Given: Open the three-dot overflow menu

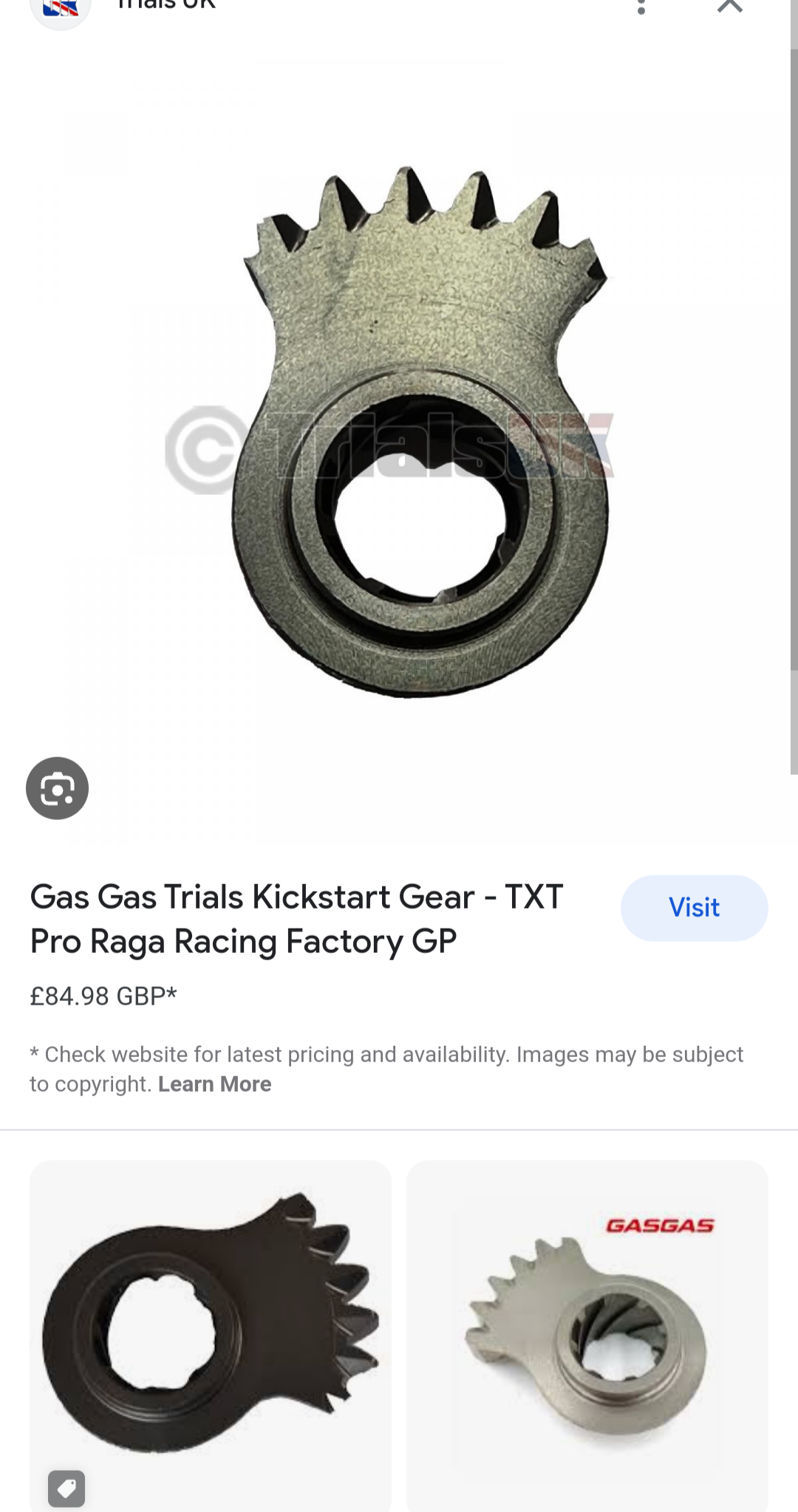Looking at the screenshot, I should pos(641,7).
